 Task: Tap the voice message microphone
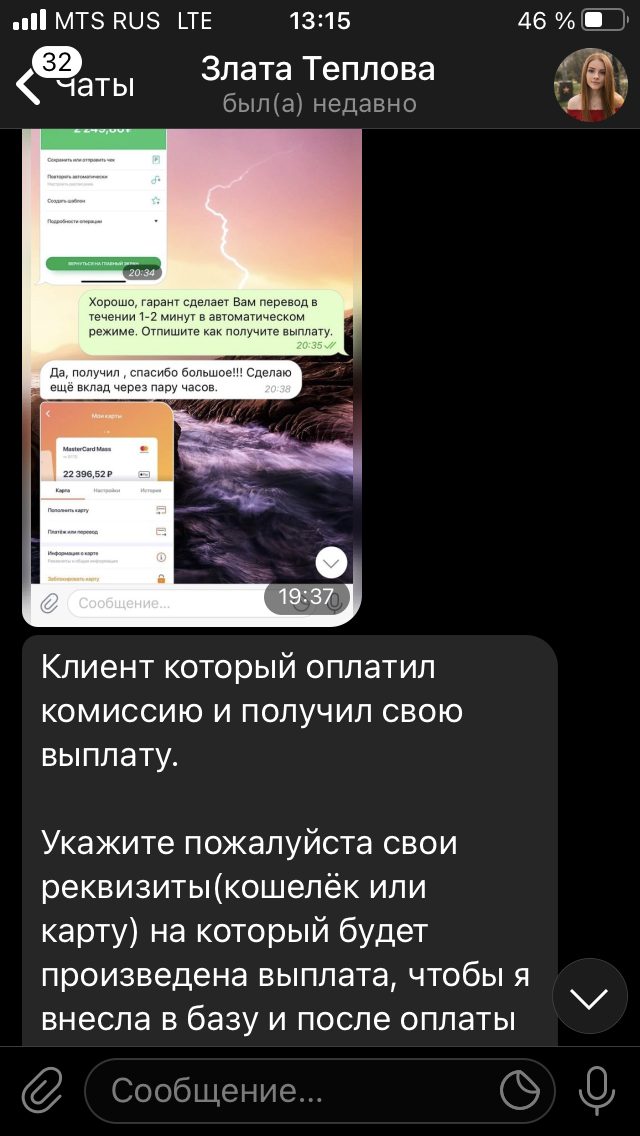(597, 1090)
